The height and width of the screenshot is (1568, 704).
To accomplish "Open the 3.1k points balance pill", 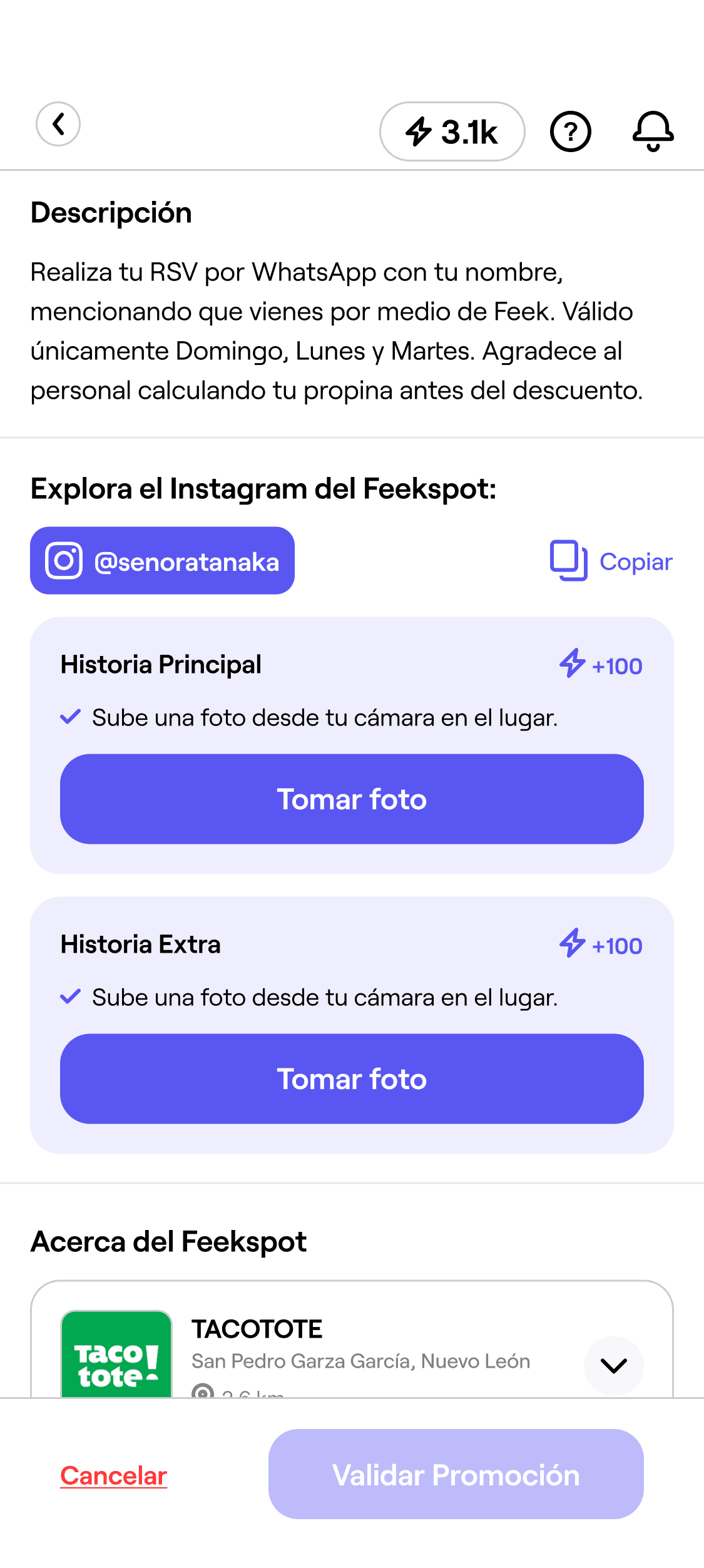I will point(452,131).
